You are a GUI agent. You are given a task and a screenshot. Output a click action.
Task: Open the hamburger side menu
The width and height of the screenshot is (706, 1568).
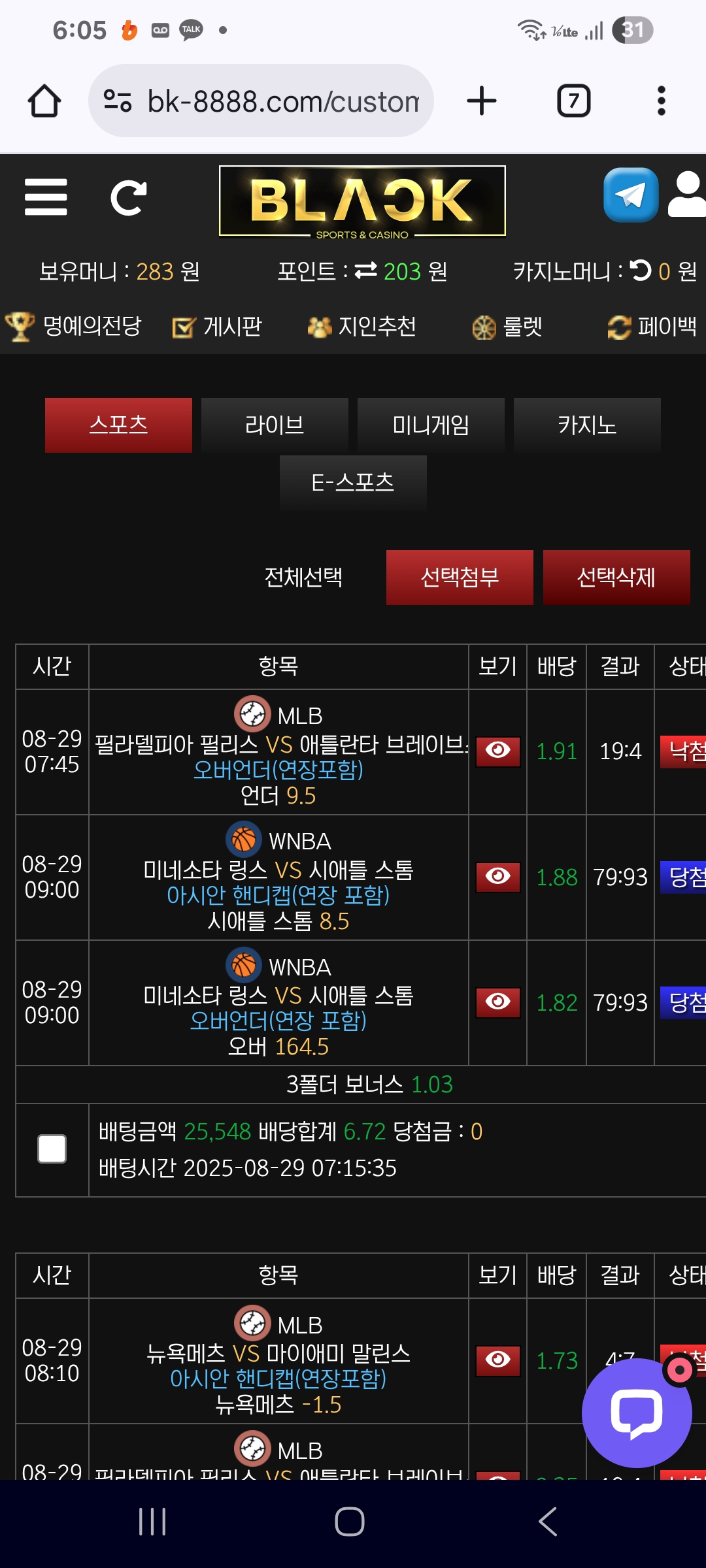[46, 197]
